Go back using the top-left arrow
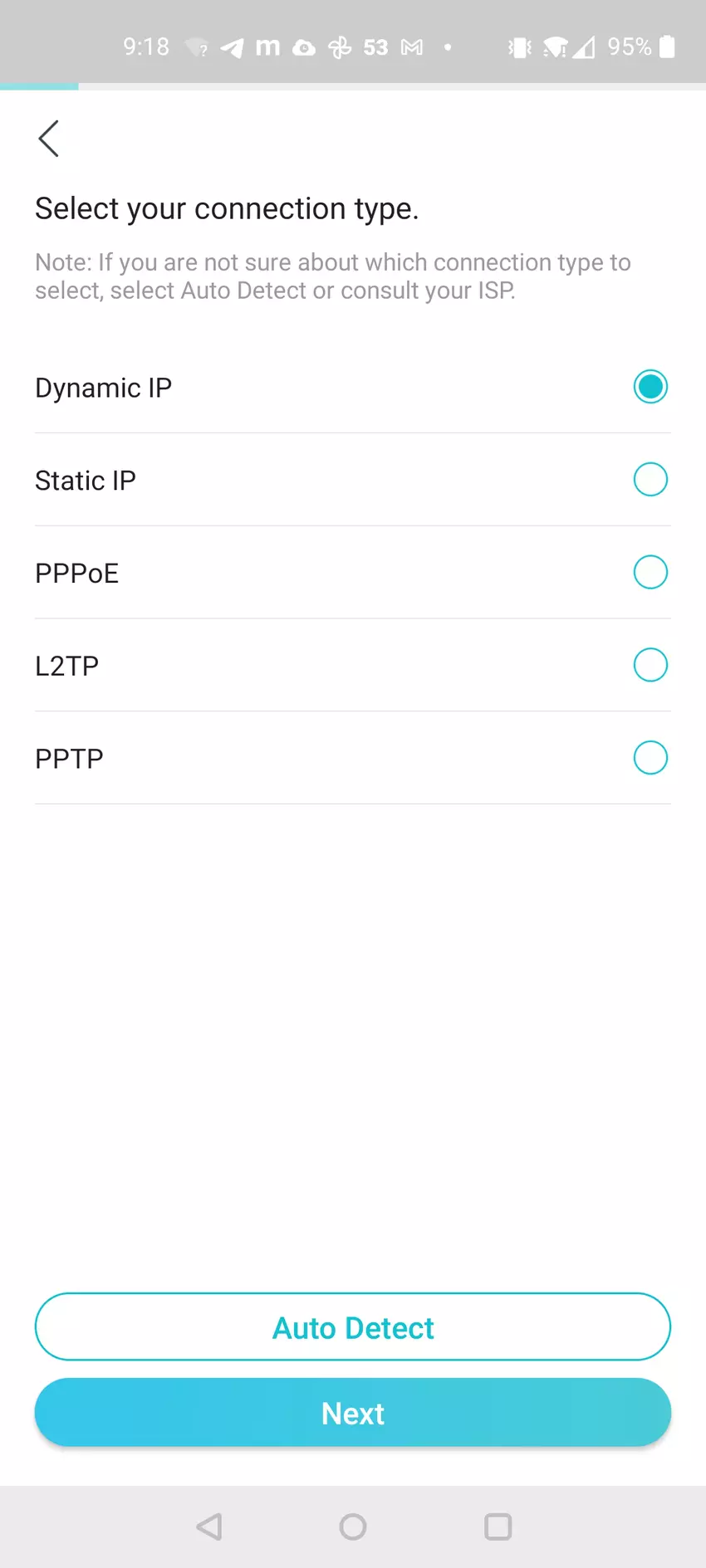706x1568 pixels. [49, 139]
